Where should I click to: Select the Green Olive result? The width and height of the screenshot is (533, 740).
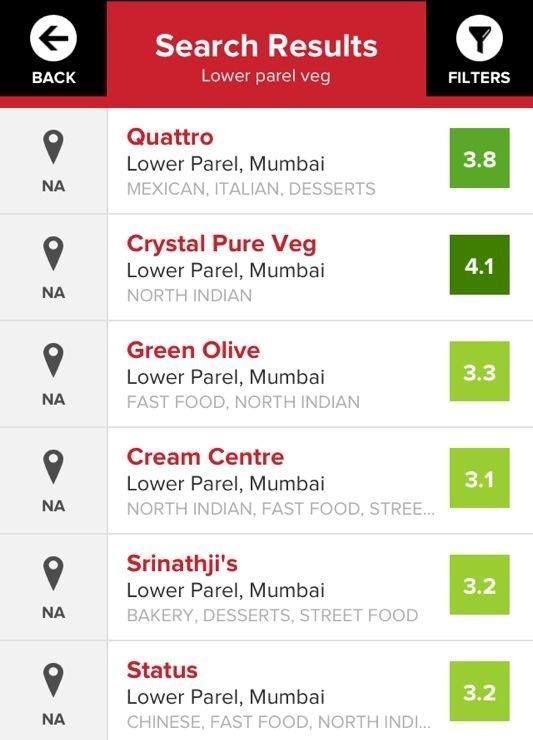pos(320,374)
